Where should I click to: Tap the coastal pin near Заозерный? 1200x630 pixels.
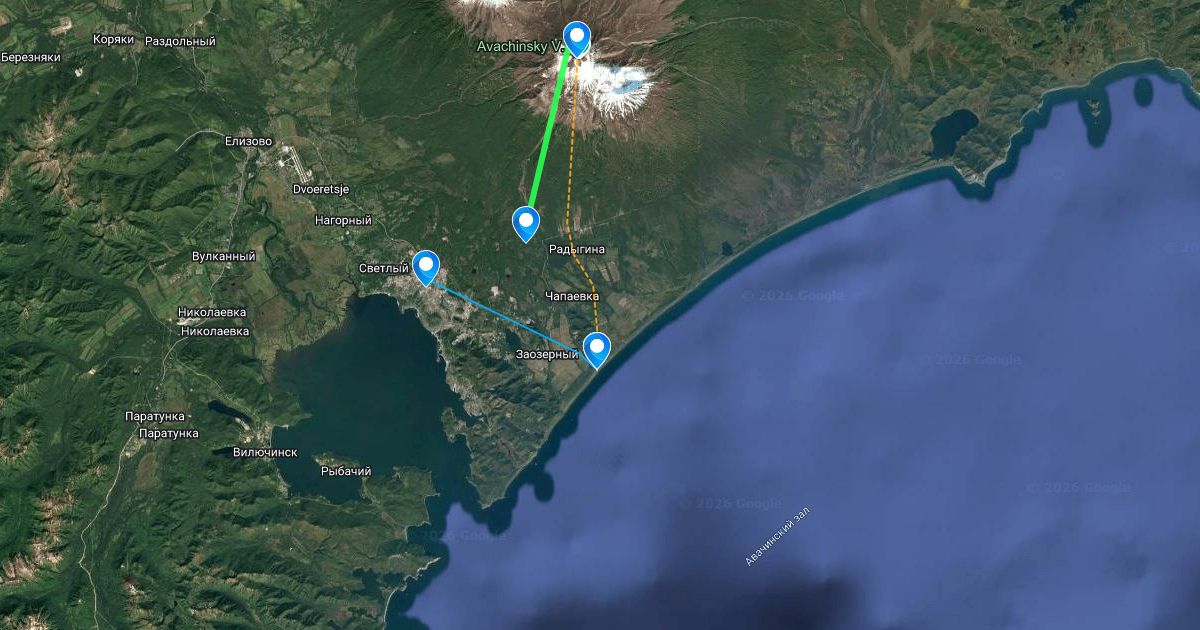(597, 348)
